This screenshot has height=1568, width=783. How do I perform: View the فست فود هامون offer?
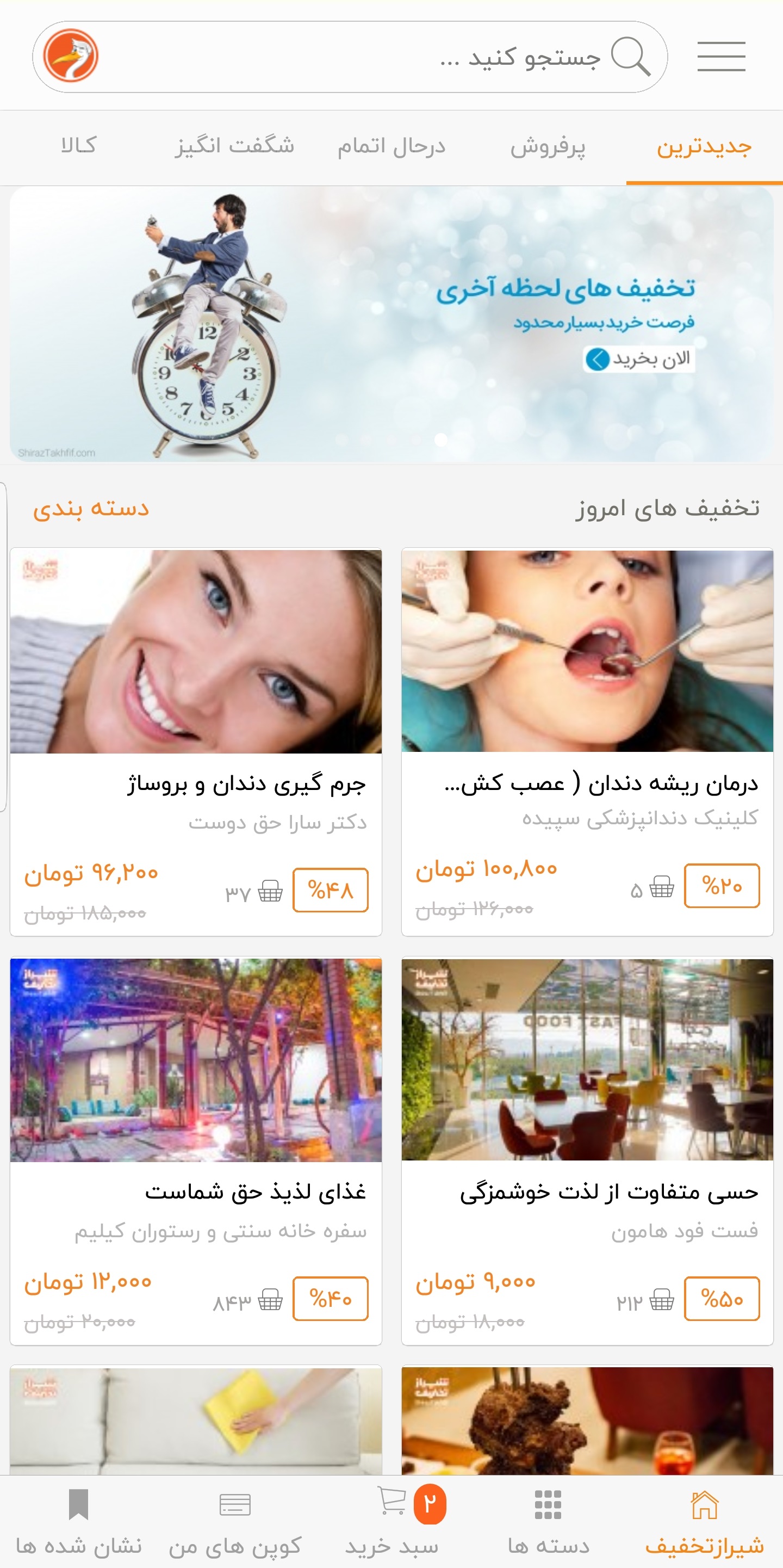point(587,1151)
